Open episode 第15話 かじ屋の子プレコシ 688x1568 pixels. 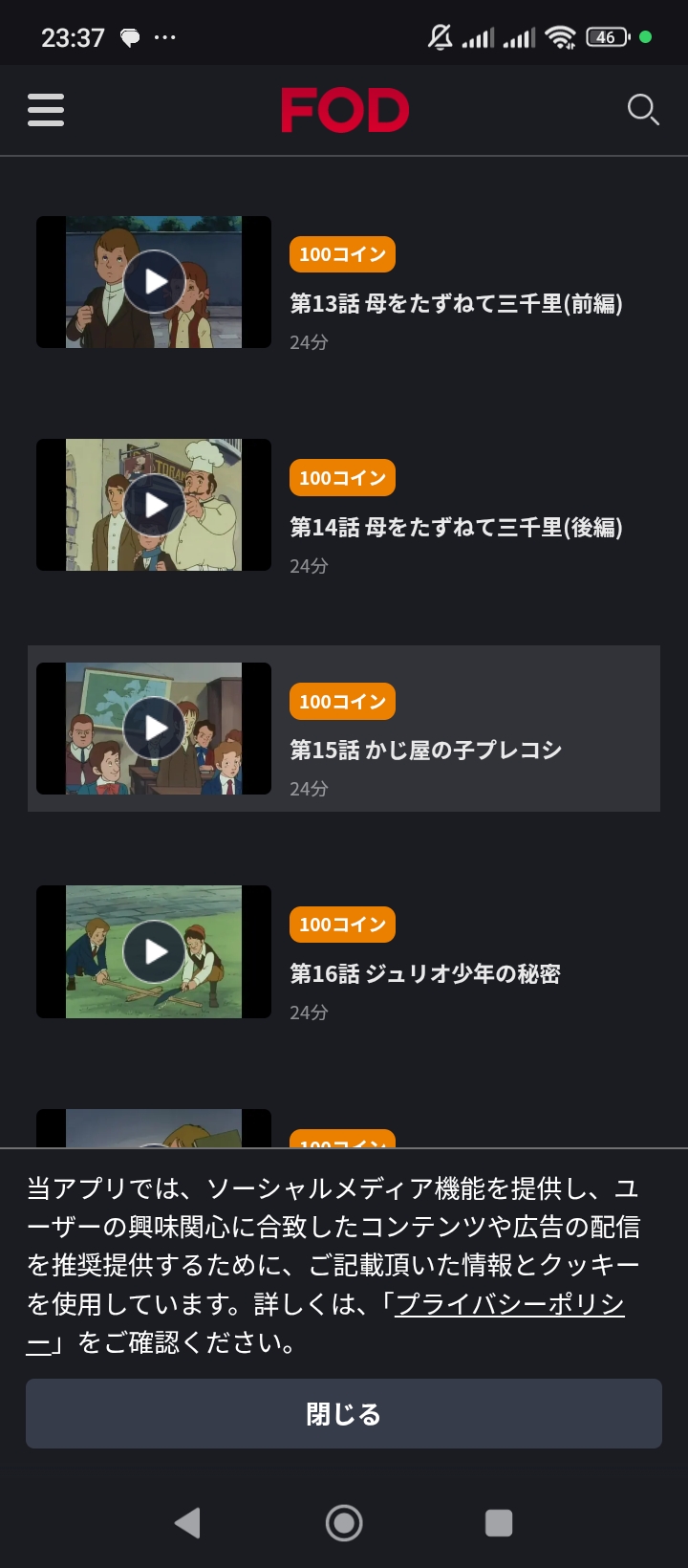click(426, 750)
